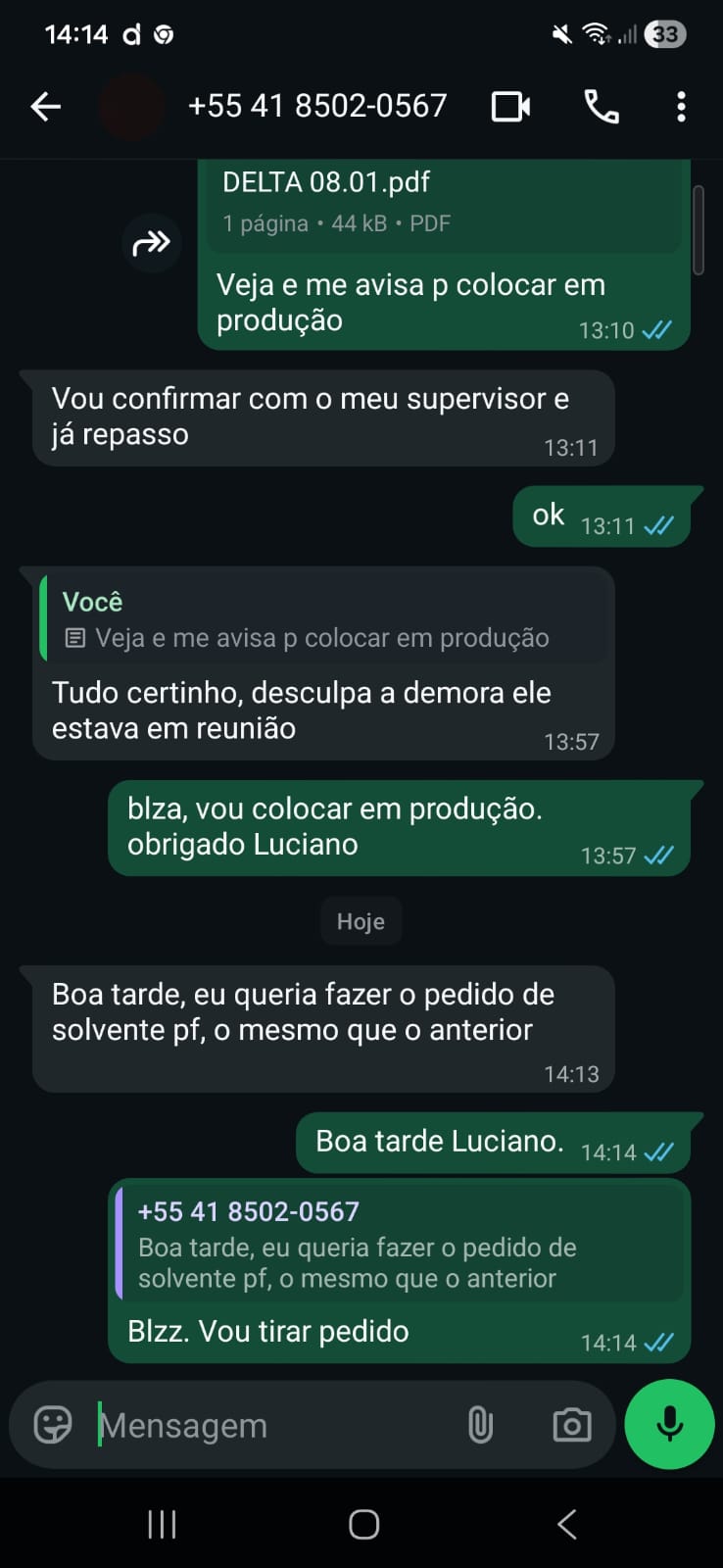This screenshot has height=1568, width=723.
Task: Attach a file with the paperclip
Action: (x=480, y=1425)
